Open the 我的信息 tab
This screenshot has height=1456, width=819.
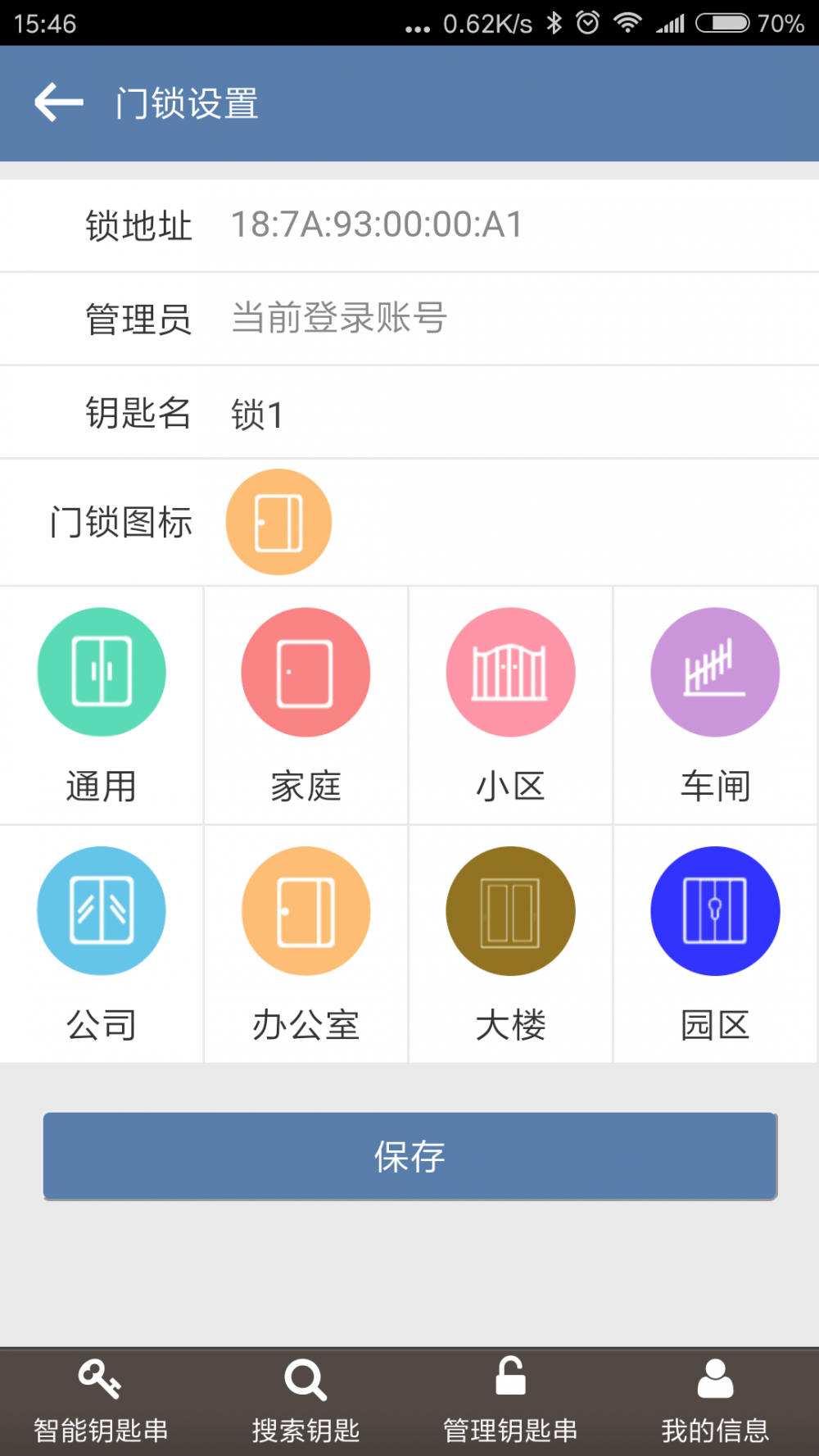coord(715,1402)
